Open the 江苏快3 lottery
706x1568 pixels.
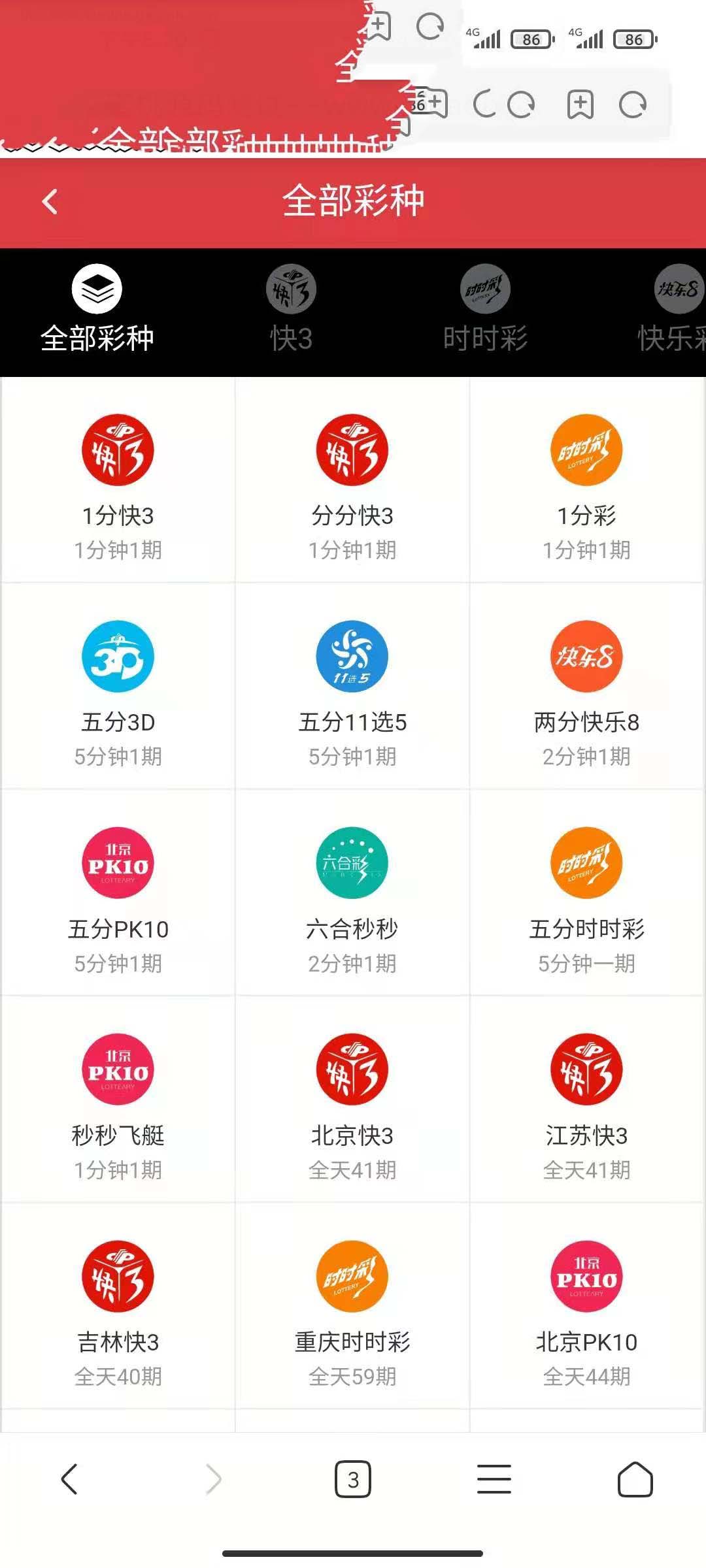tap(586, 1100)
